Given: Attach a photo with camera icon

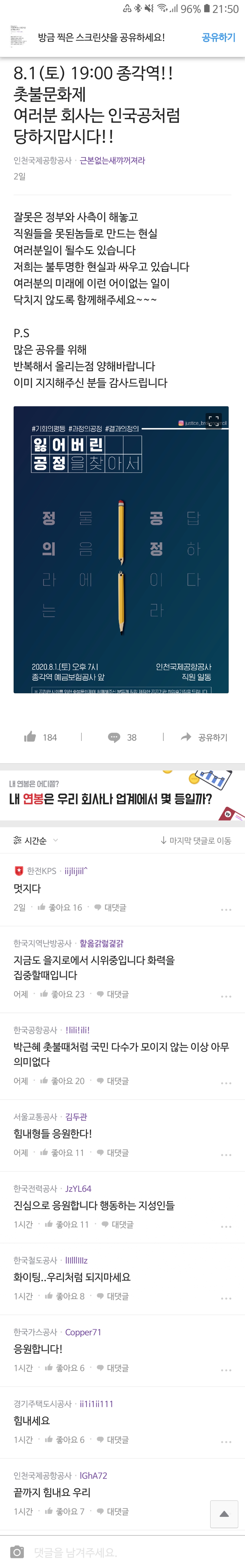Looking at the screenshot, I should (17, 1552).
